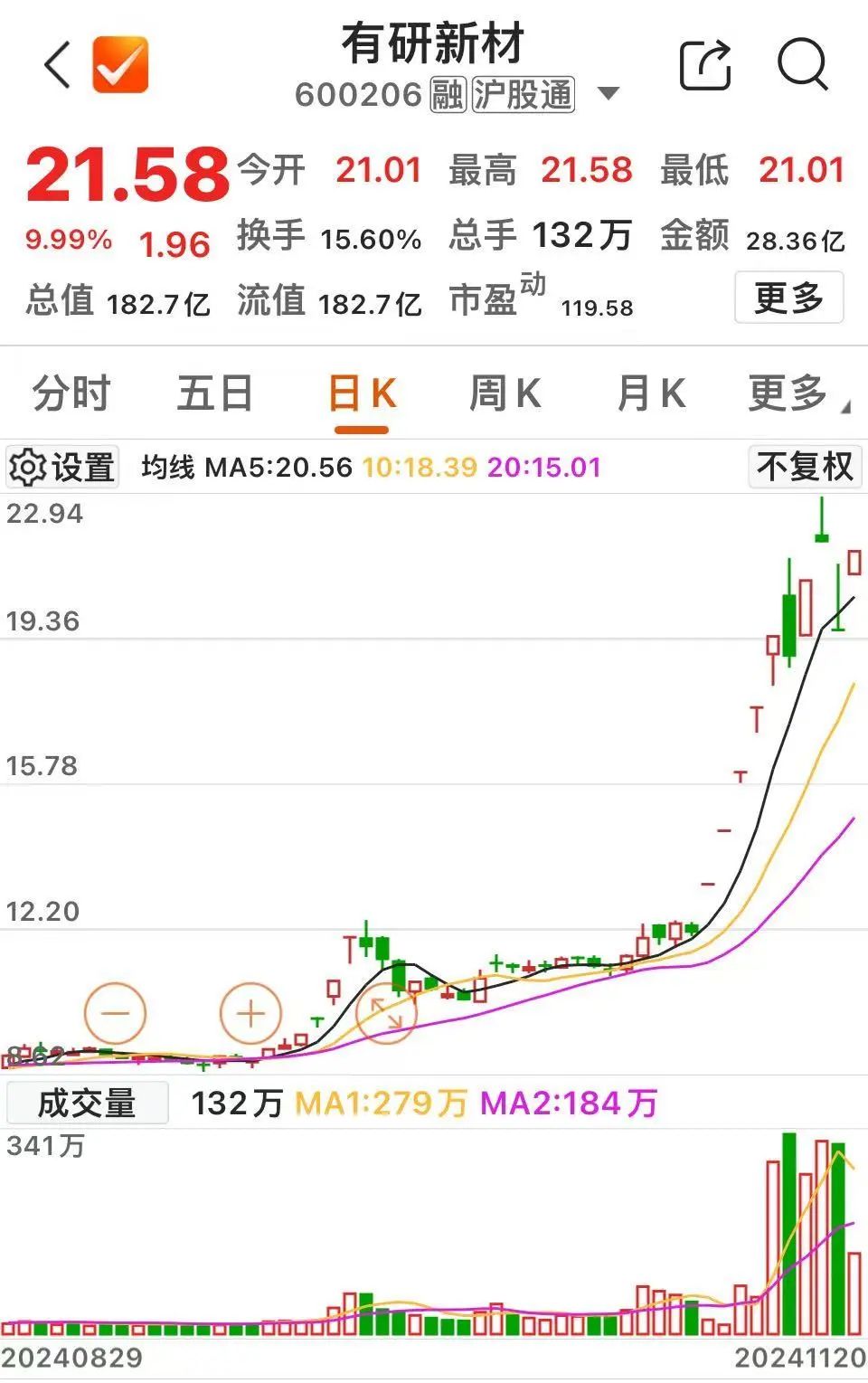Expand chart to fullscreen
This screenshot has height=1383, width=868.
[386, 1013]
